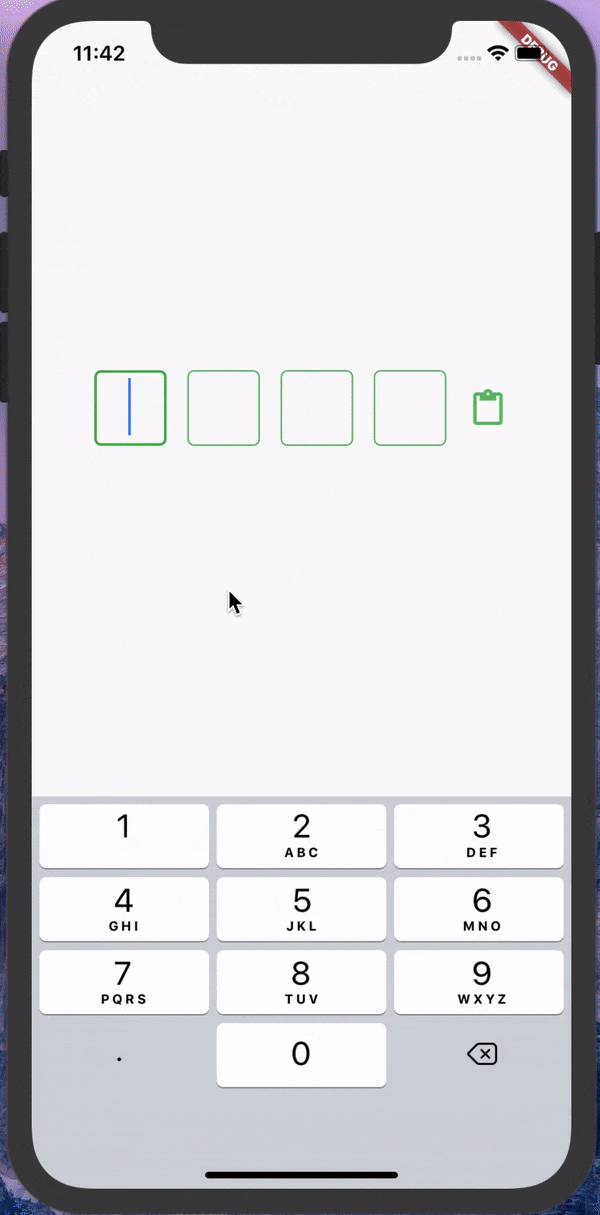Tap the 5 JKL key
Viewport: 600px width, 1215px height.
(301, 909)
